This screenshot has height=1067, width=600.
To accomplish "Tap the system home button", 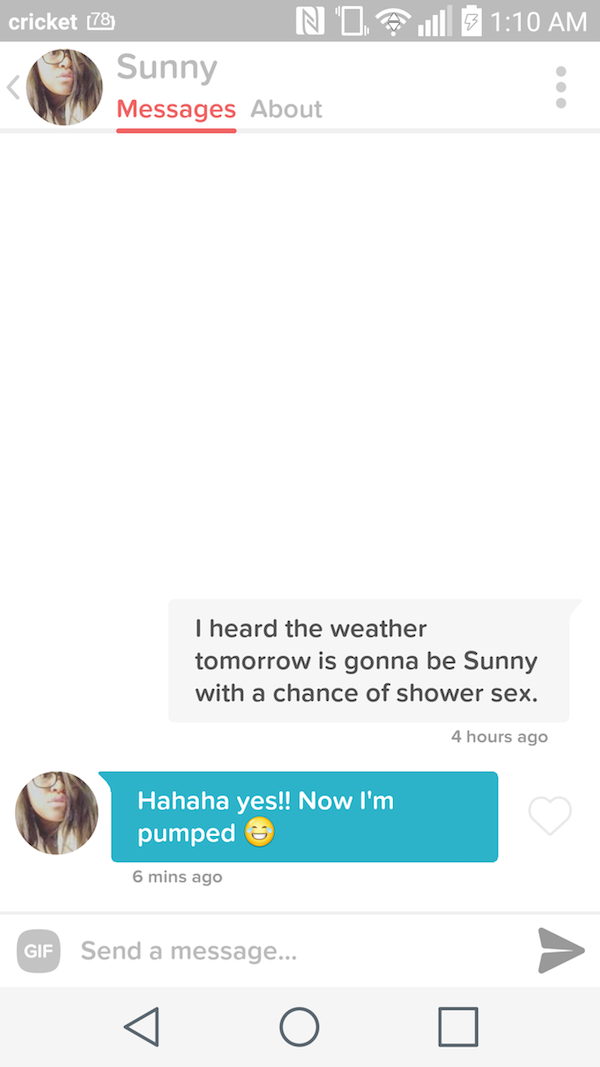I will [299, 1027].
